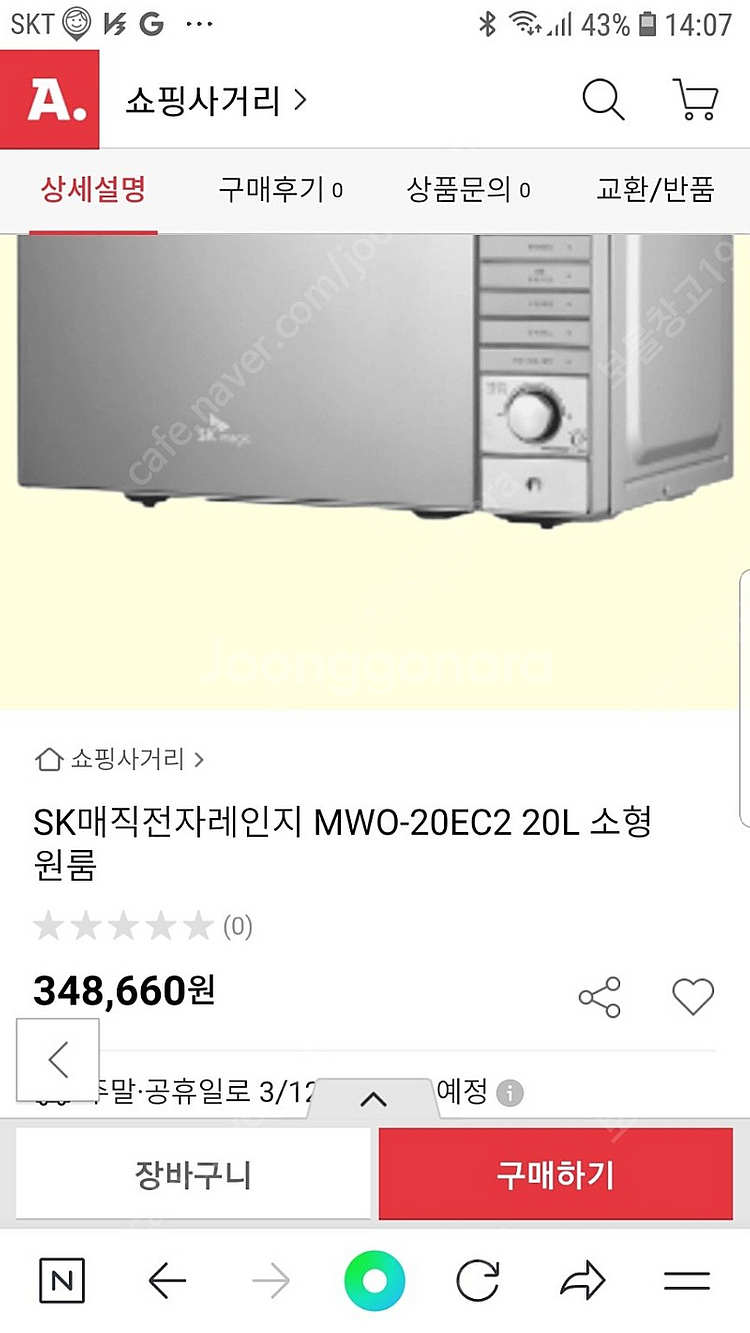The image size is (750, 1333).
Task: Tap the Naver 'N' icon in the navigation bar
Action: click(62, 1281)
